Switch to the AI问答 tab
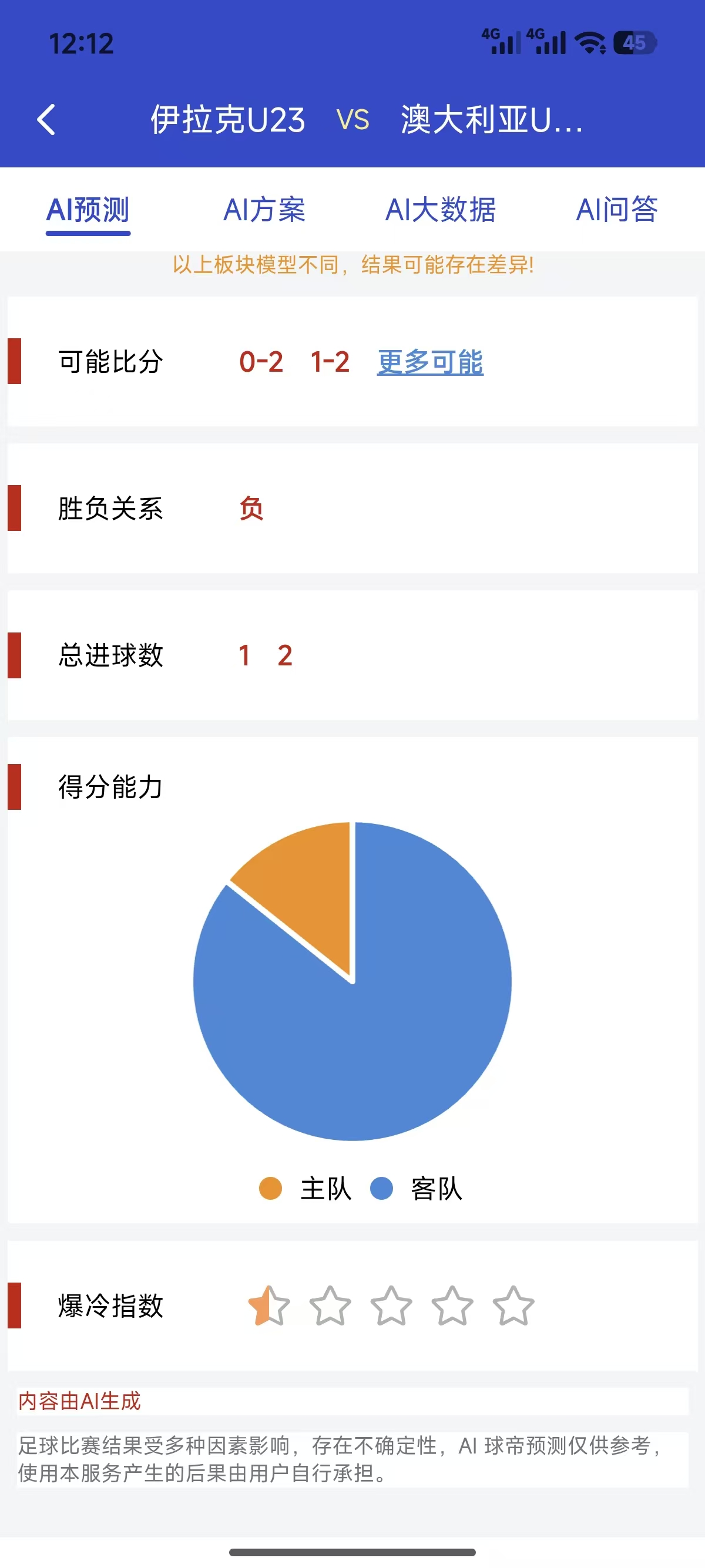Screen dimensions: 705x1568 (617, 210)
